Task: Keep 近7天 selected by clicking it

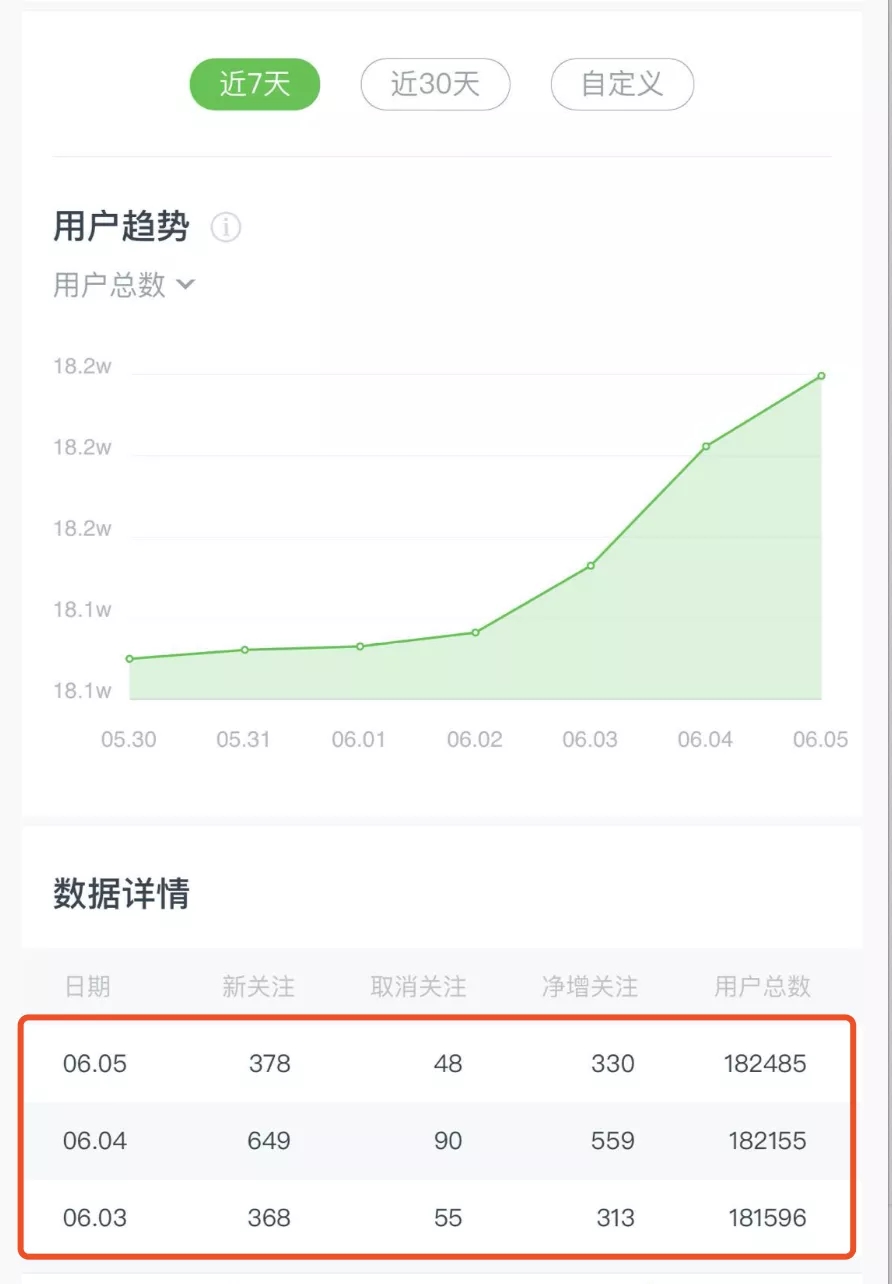Action: pyautogui.click(x=254, y=85)
